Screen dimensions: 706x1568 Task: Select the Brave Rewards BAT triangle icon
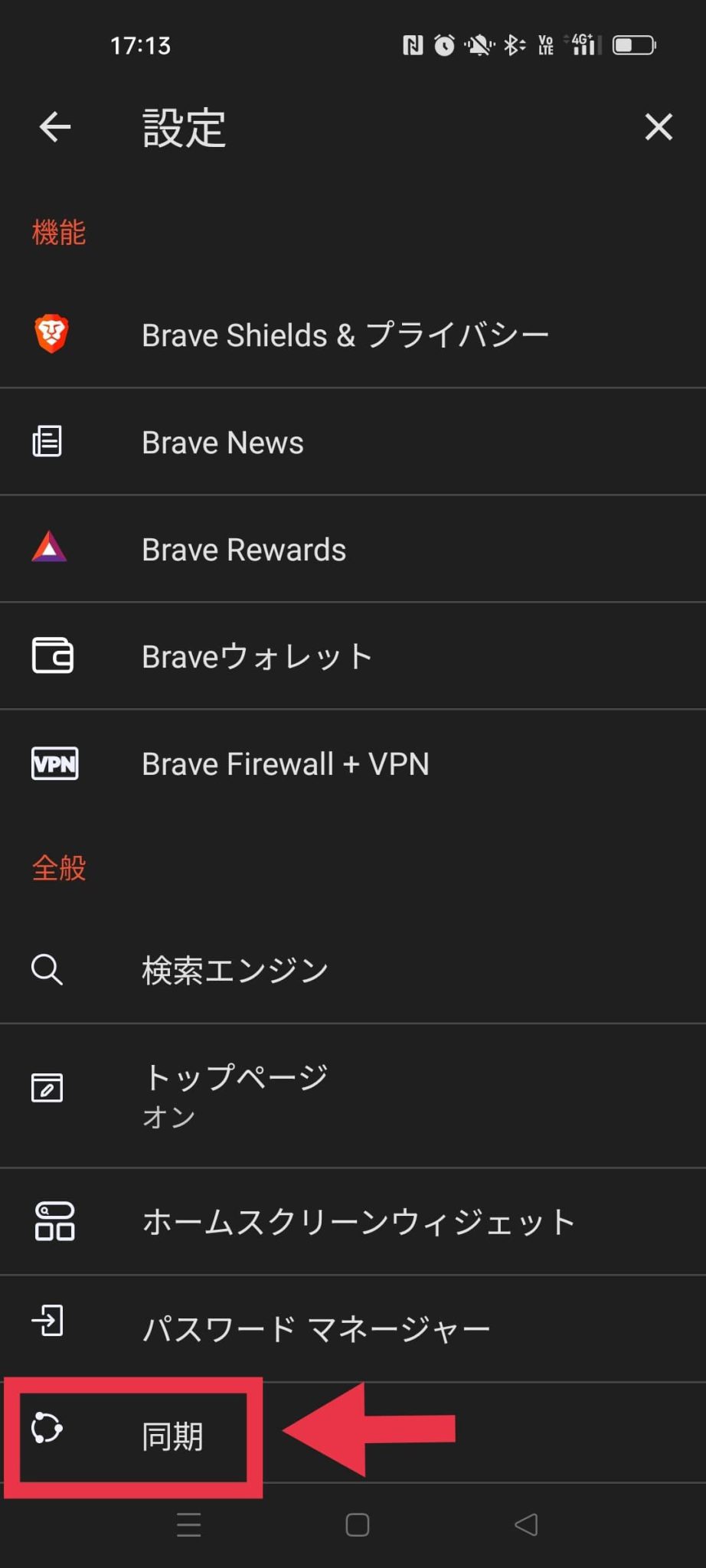(x=48, y=548)
